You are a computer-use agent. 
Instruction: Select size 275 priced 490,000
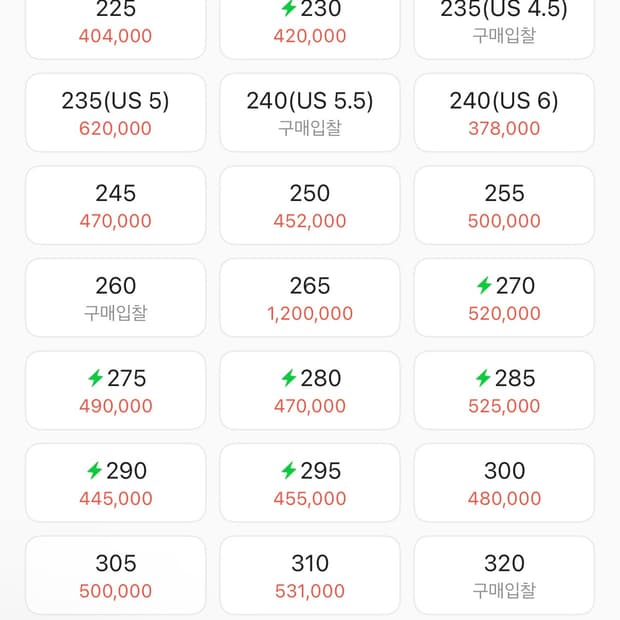pos(115,390)
